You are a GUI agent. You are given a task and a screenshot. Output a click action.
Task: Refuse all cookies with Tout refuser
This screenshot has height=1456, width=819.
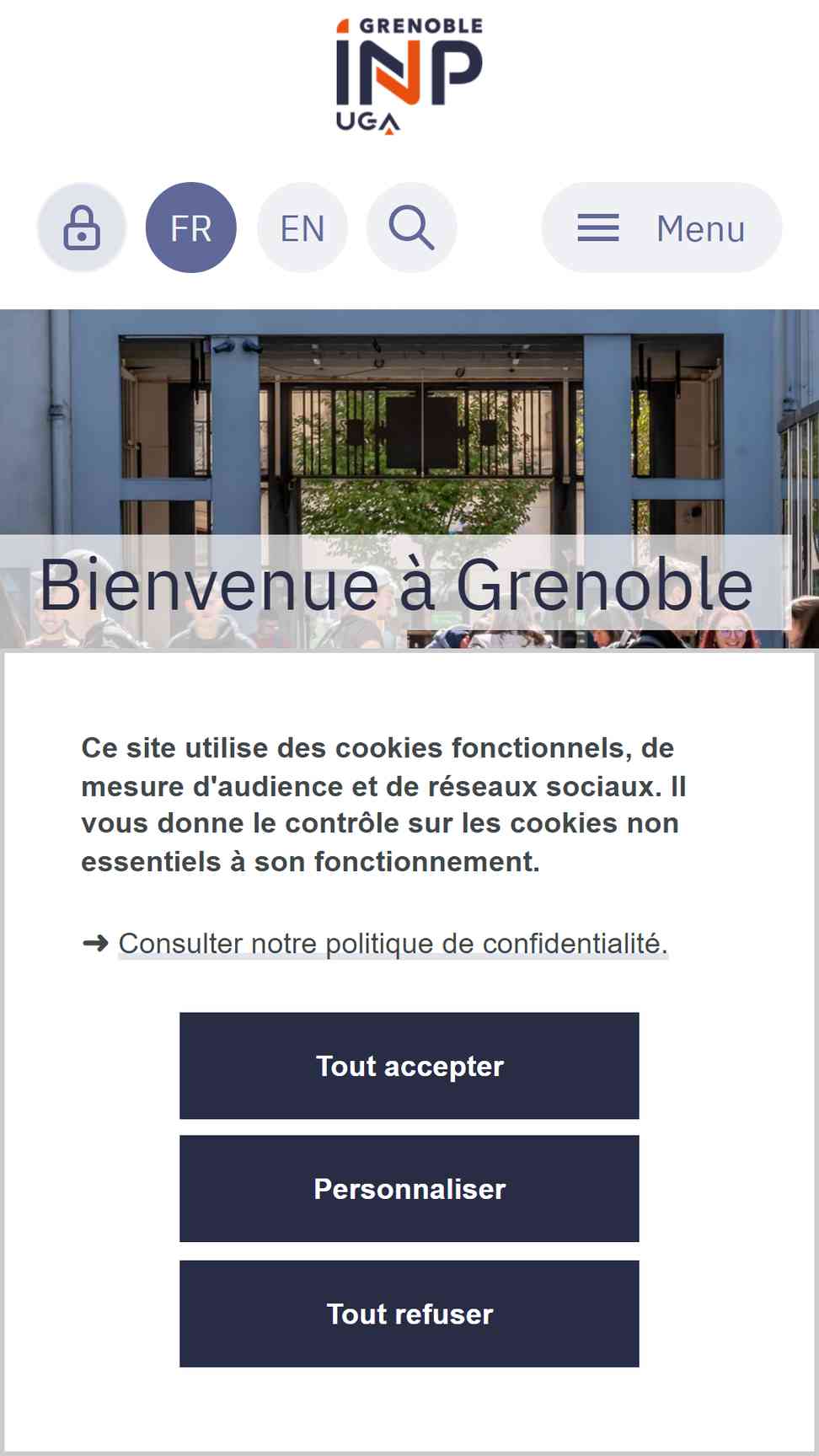[x=409, y=1314]
